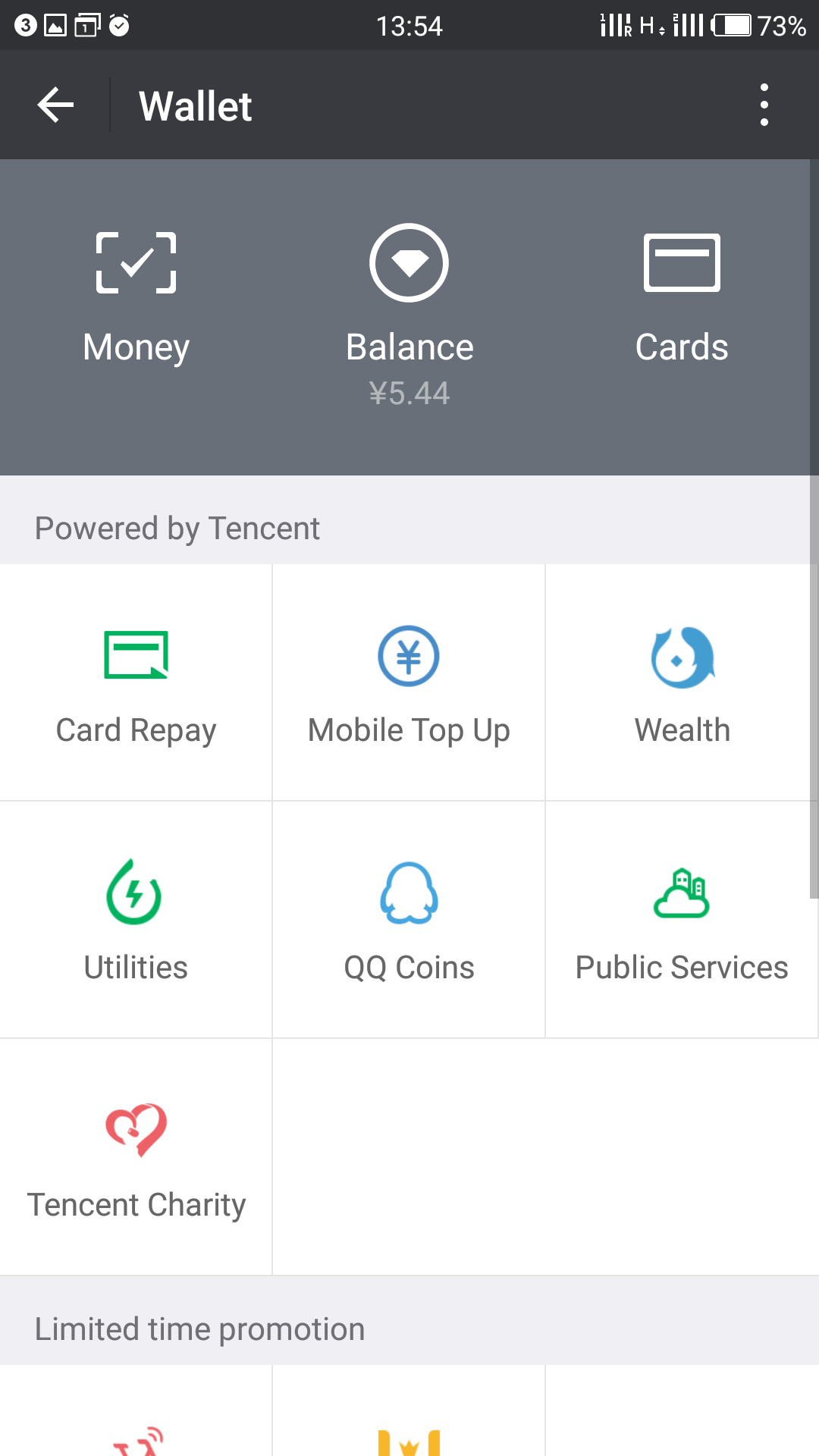Open the Money option
This screenshot has height=1456, width=819.
point(136,300)
